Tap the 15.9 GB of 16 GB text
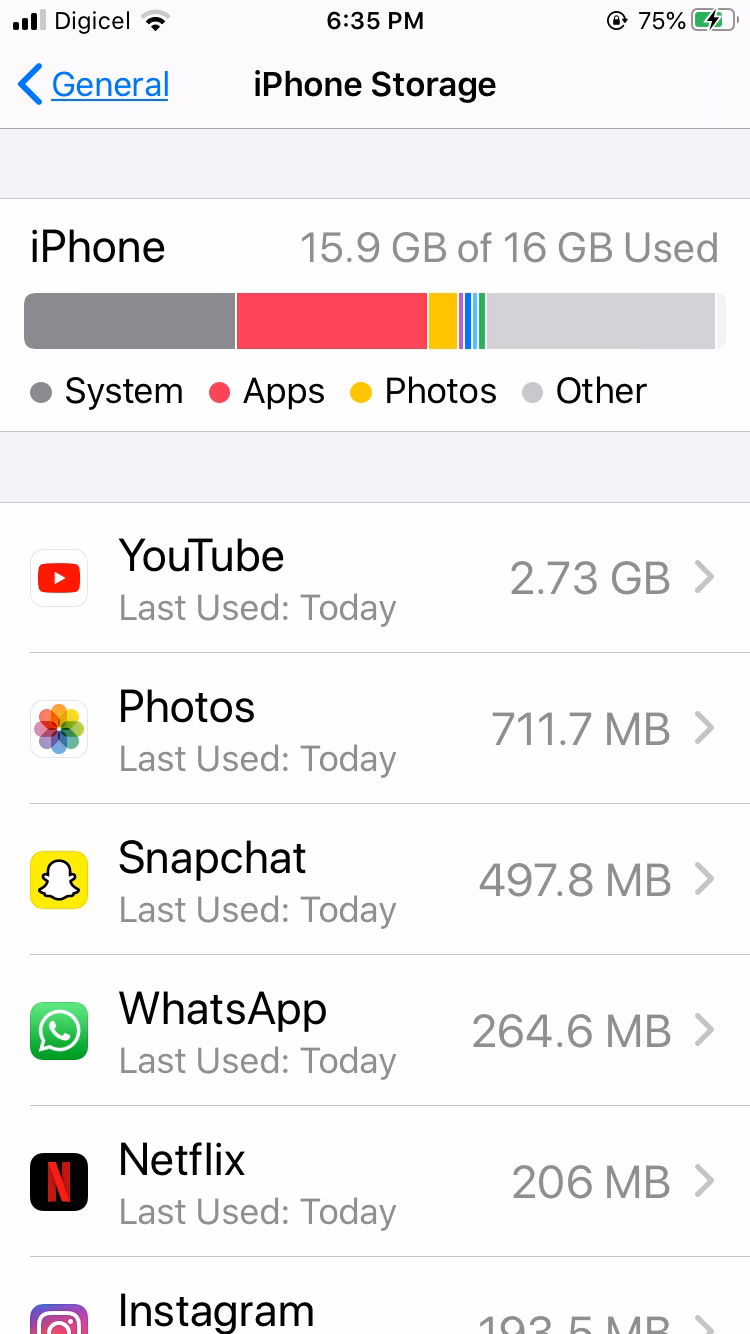The width and height of the screenshot is (750, 1334). click(x=510, y=247)
